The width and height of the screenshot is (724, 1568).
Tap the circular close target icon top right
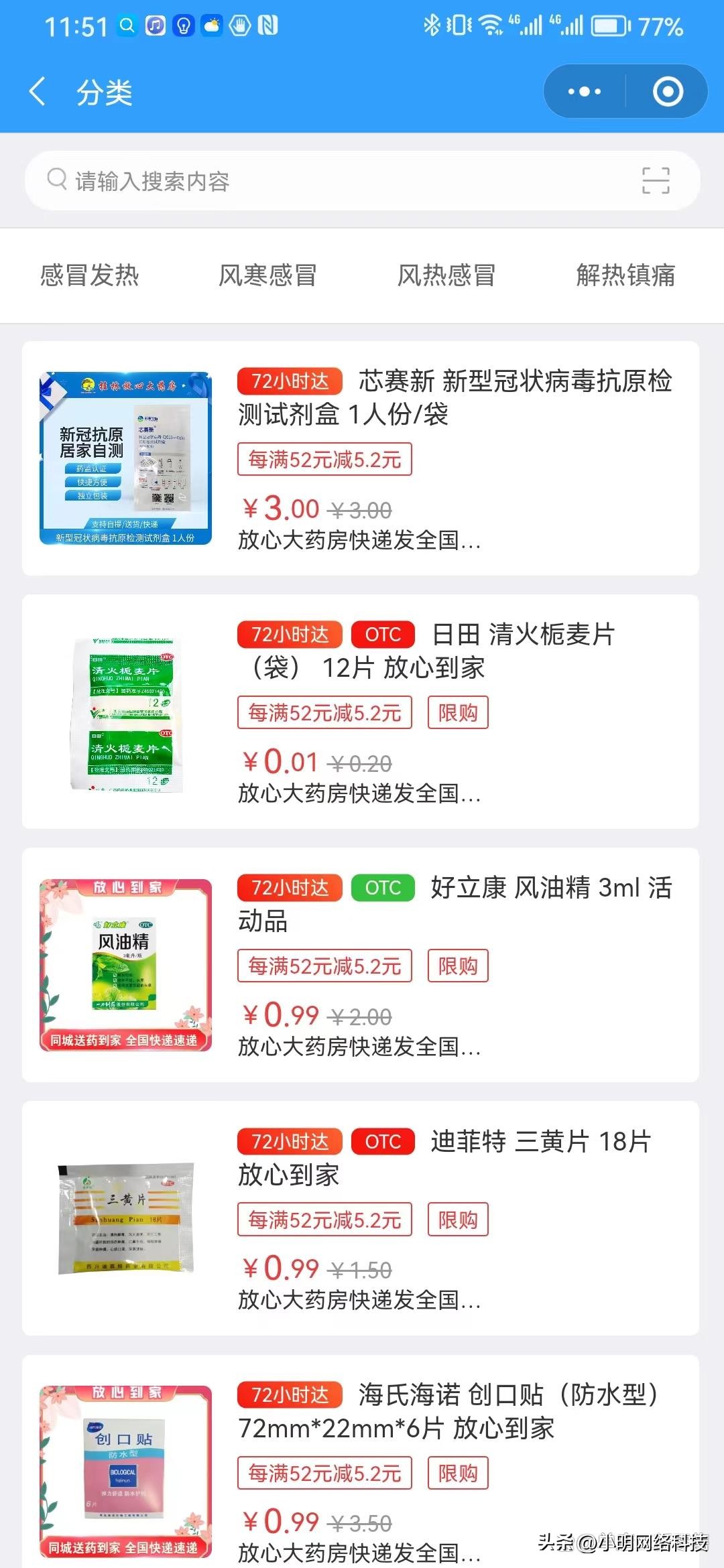670,91
